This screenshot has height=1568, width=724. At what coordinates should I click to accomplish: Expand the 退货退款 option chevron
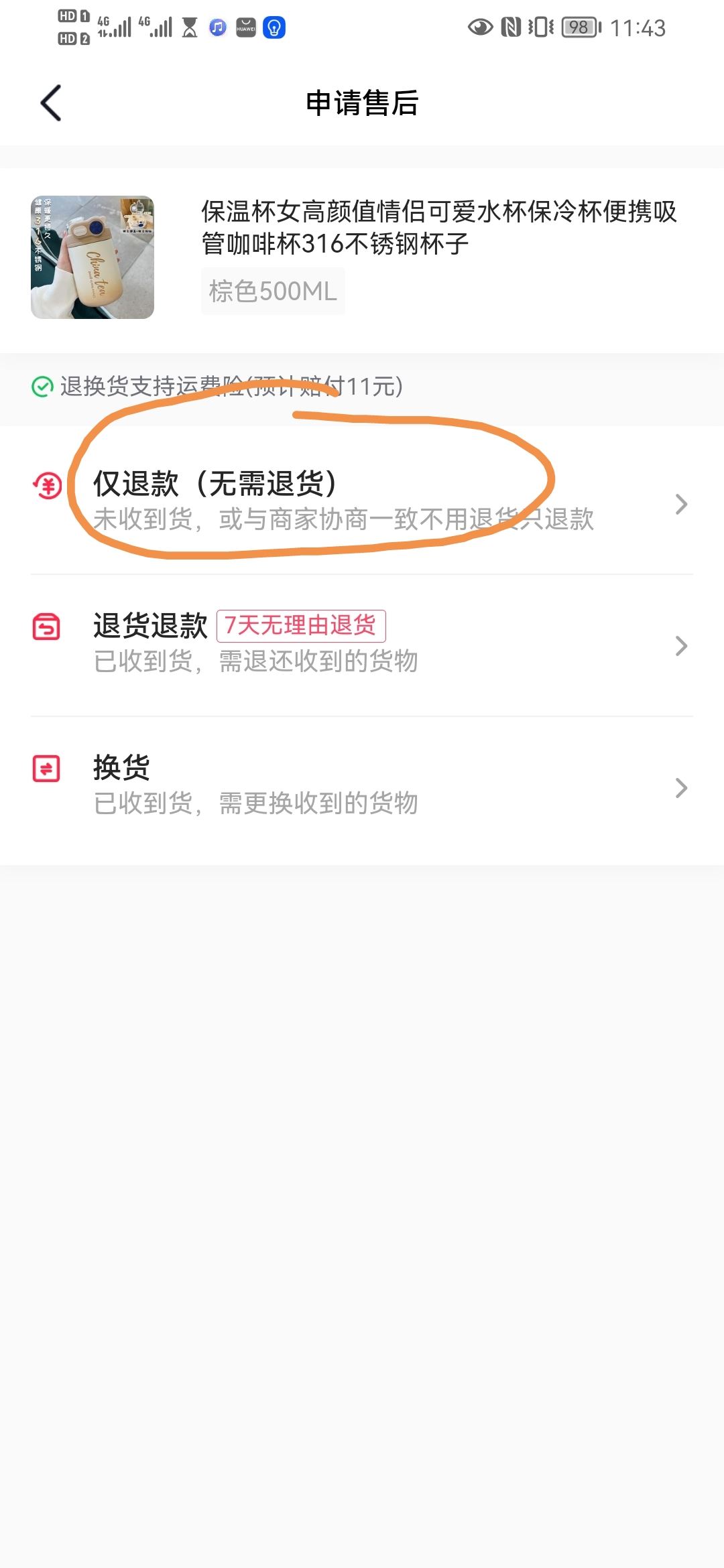pos(682,645)
